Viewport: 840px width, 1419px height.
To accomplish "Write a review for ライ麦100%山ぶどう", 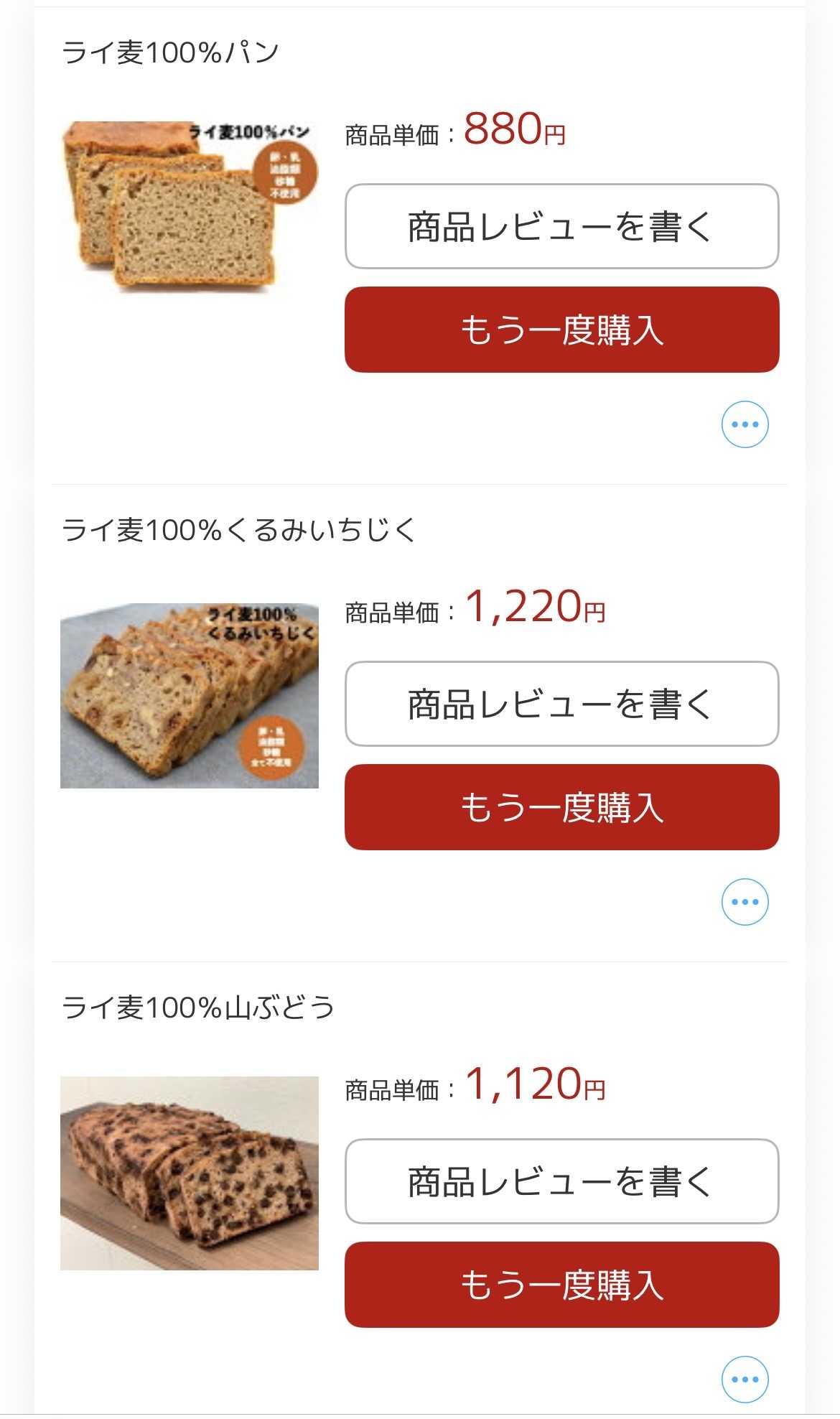I will pyautogui.click(x=561, y=1181).
